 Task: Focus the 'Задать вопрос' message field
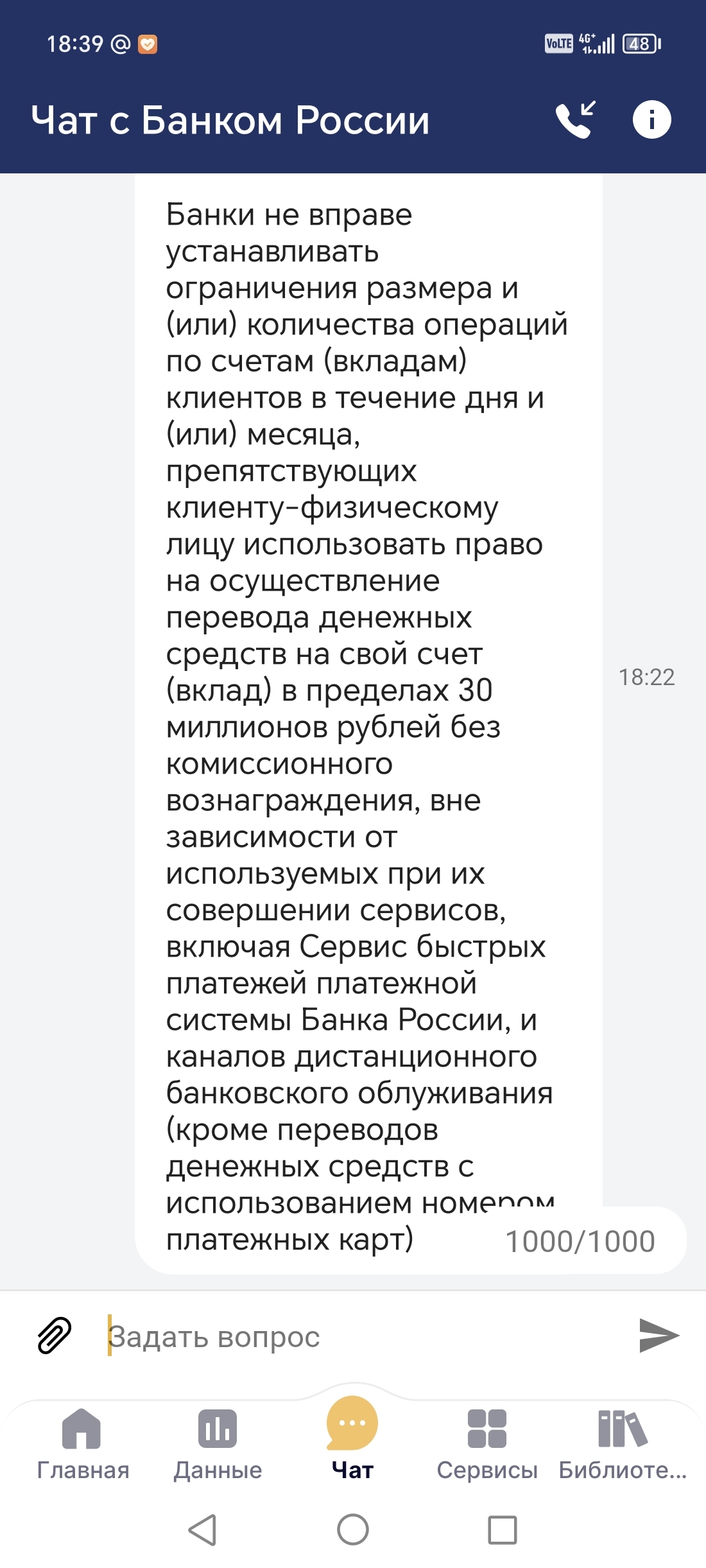point(359,1337)
